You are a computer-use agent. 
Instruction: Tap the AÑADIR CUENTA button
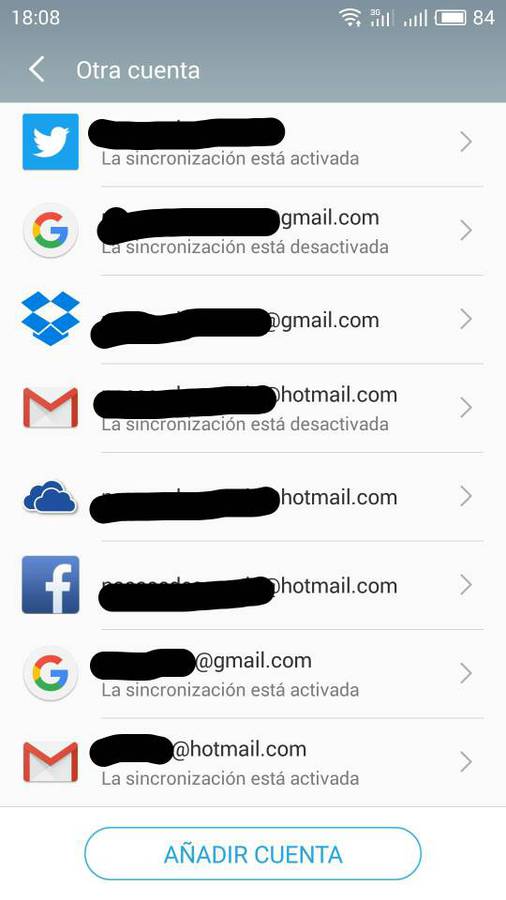click(x=253, y=854)
